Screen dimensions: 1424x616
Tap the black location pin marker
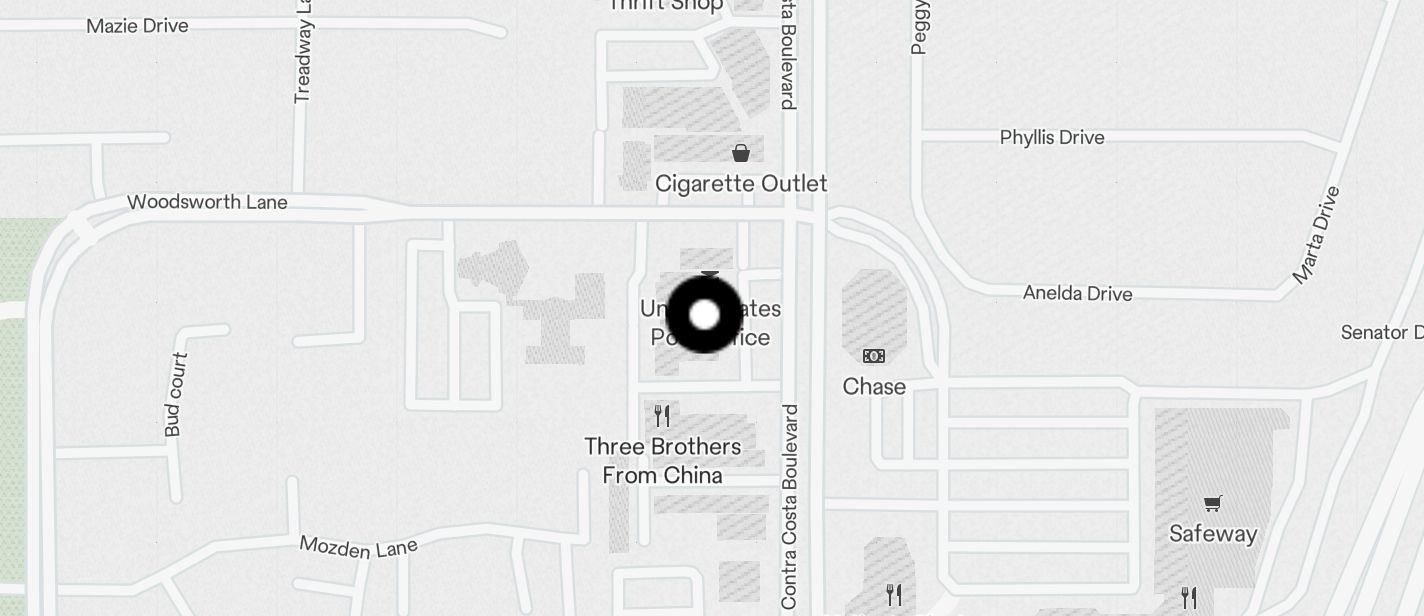click(704, 315)
